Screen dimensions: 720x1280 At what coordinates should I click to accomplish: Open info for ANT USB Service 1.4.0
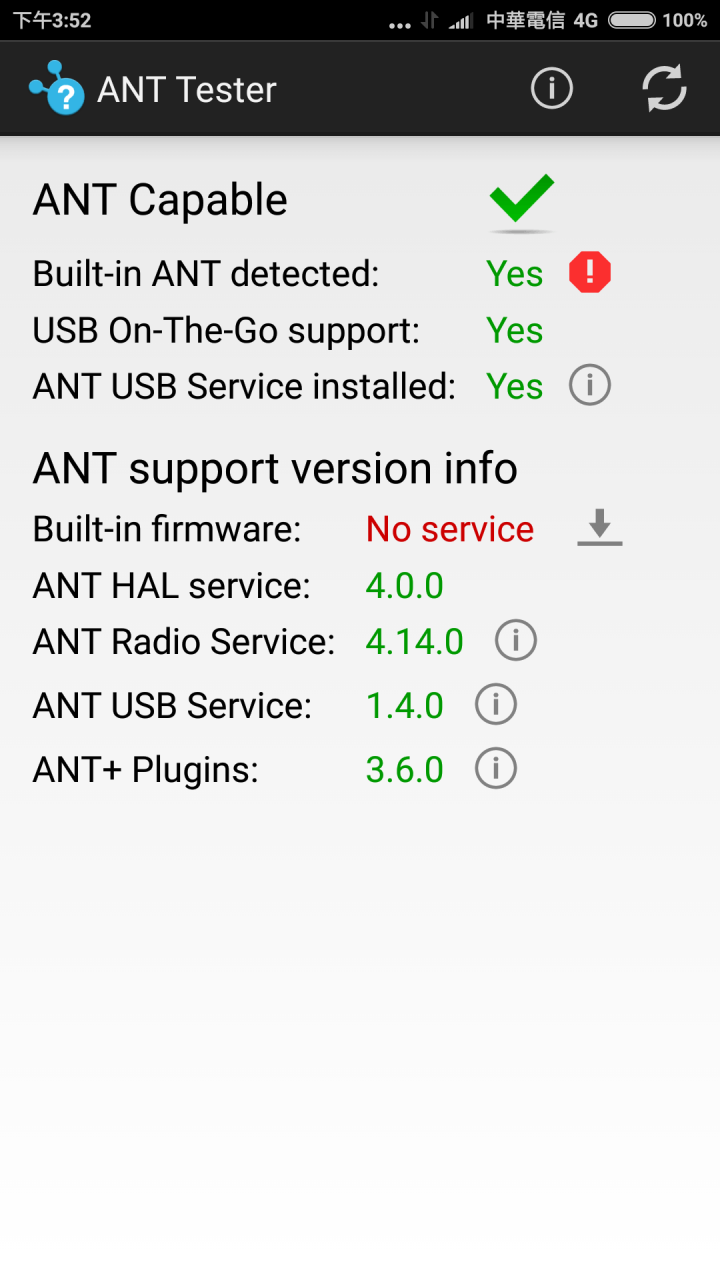pos(496,705)
